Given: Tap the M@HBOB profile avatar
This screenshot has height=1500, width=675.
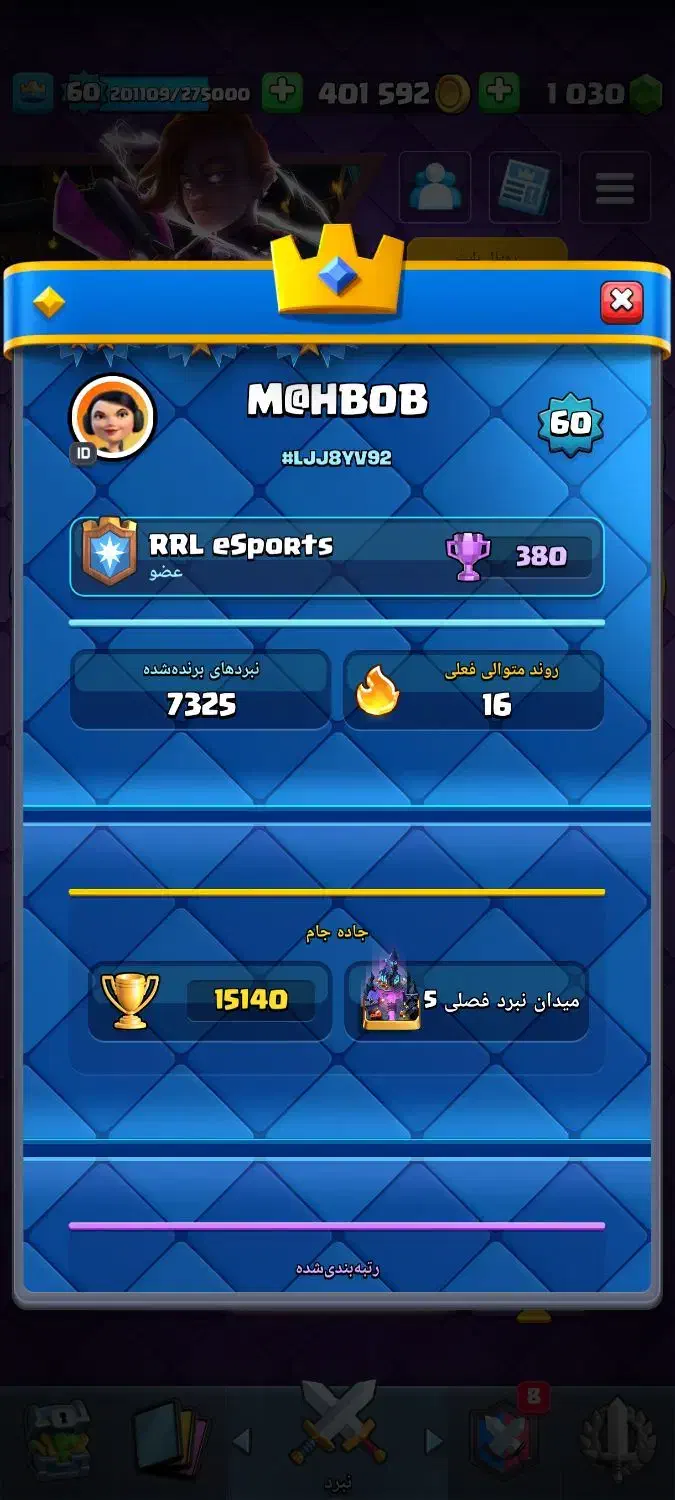Looking at the screenshot, I should [113, 417].
